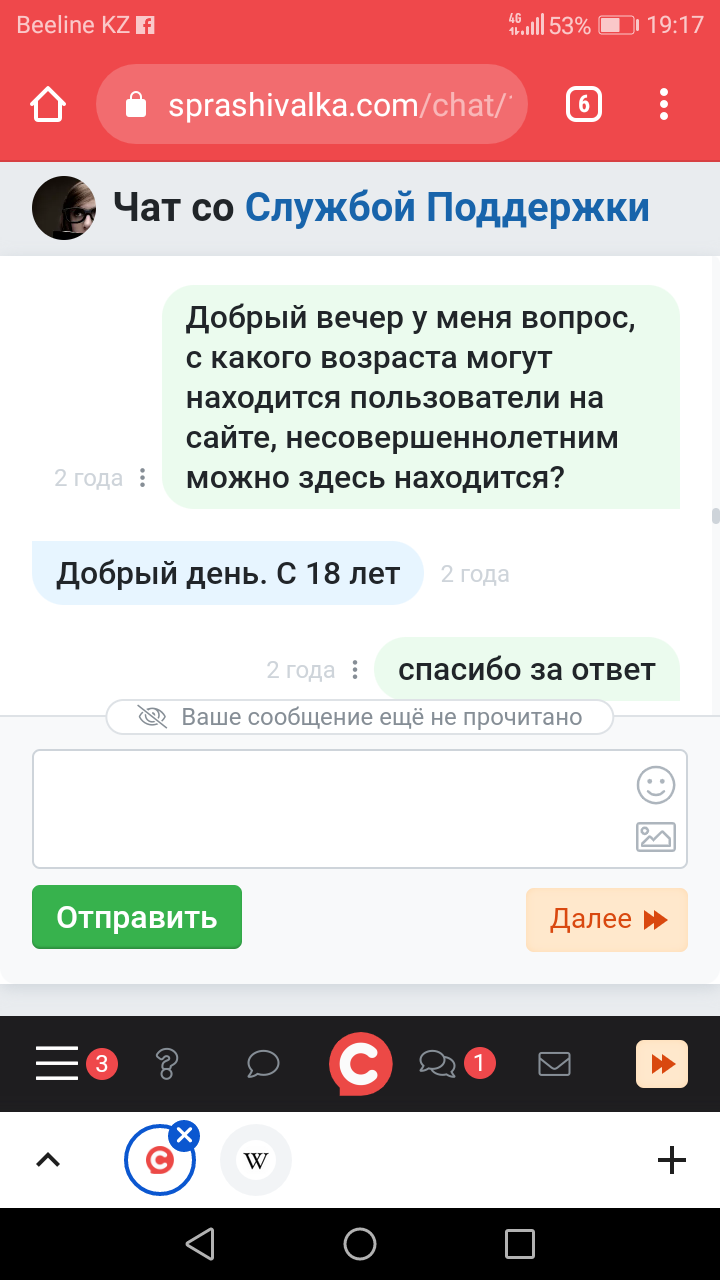
Task: Open options for the "спасибо за ответ" message
Action: [x=354, y=669]
